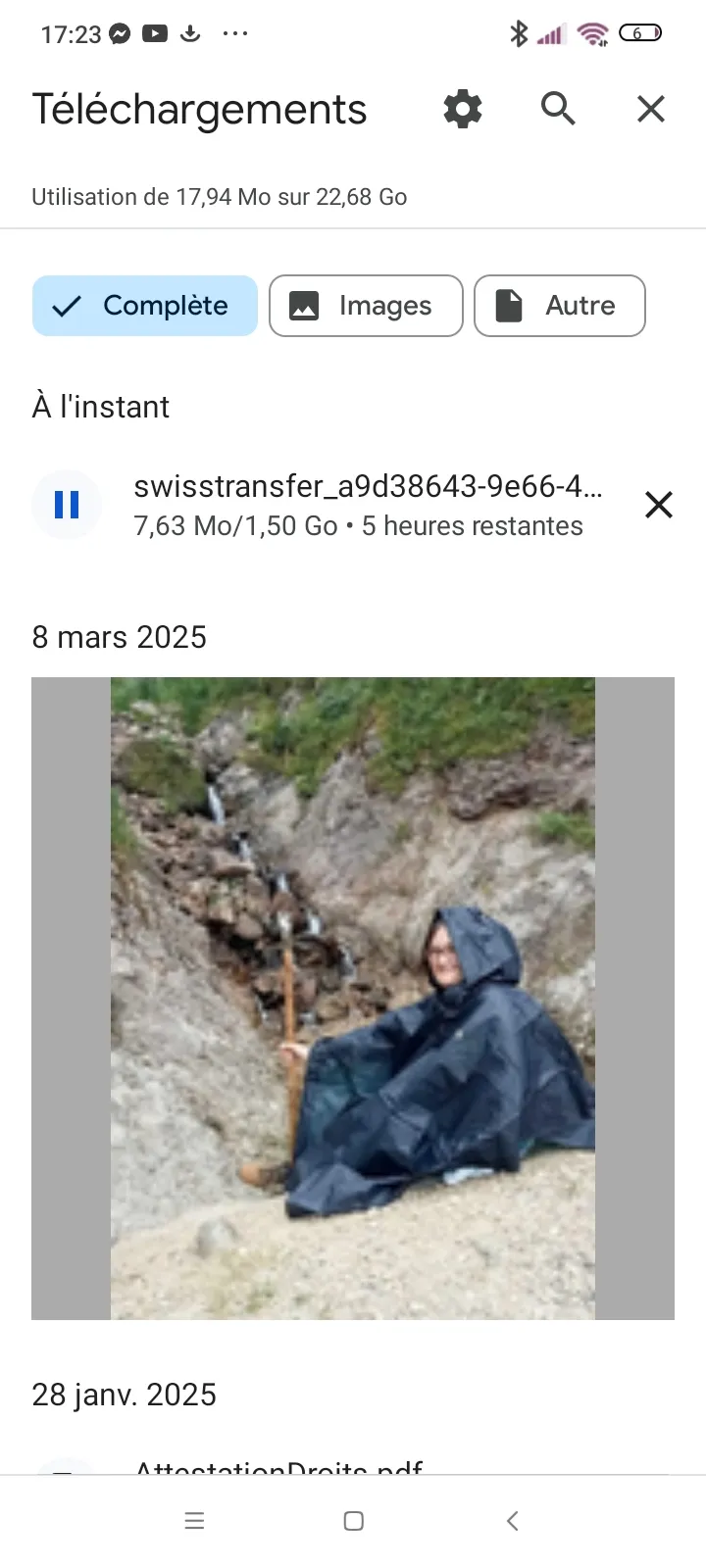Open recent apps from navigation bar
The height and width of the screenshot is (1568, 706).
point(194,1521)
